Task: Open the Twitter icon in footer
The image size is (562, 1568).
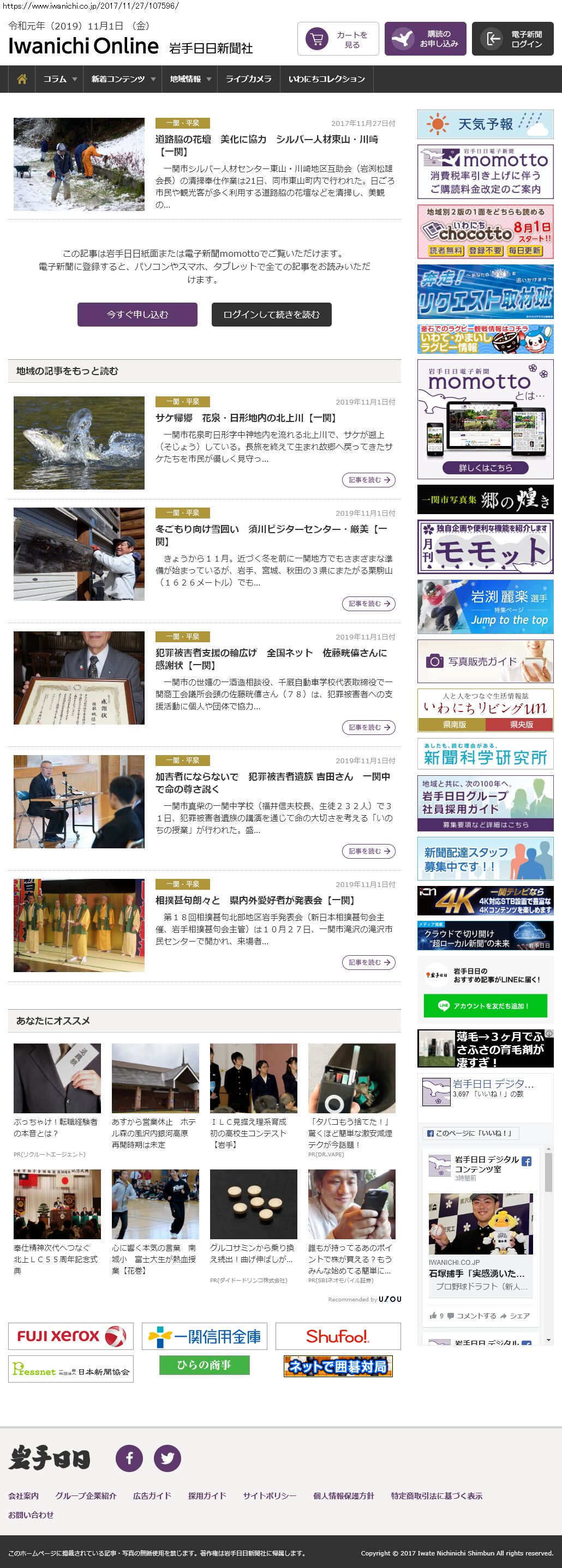Action: click(x=167, y=1458)
